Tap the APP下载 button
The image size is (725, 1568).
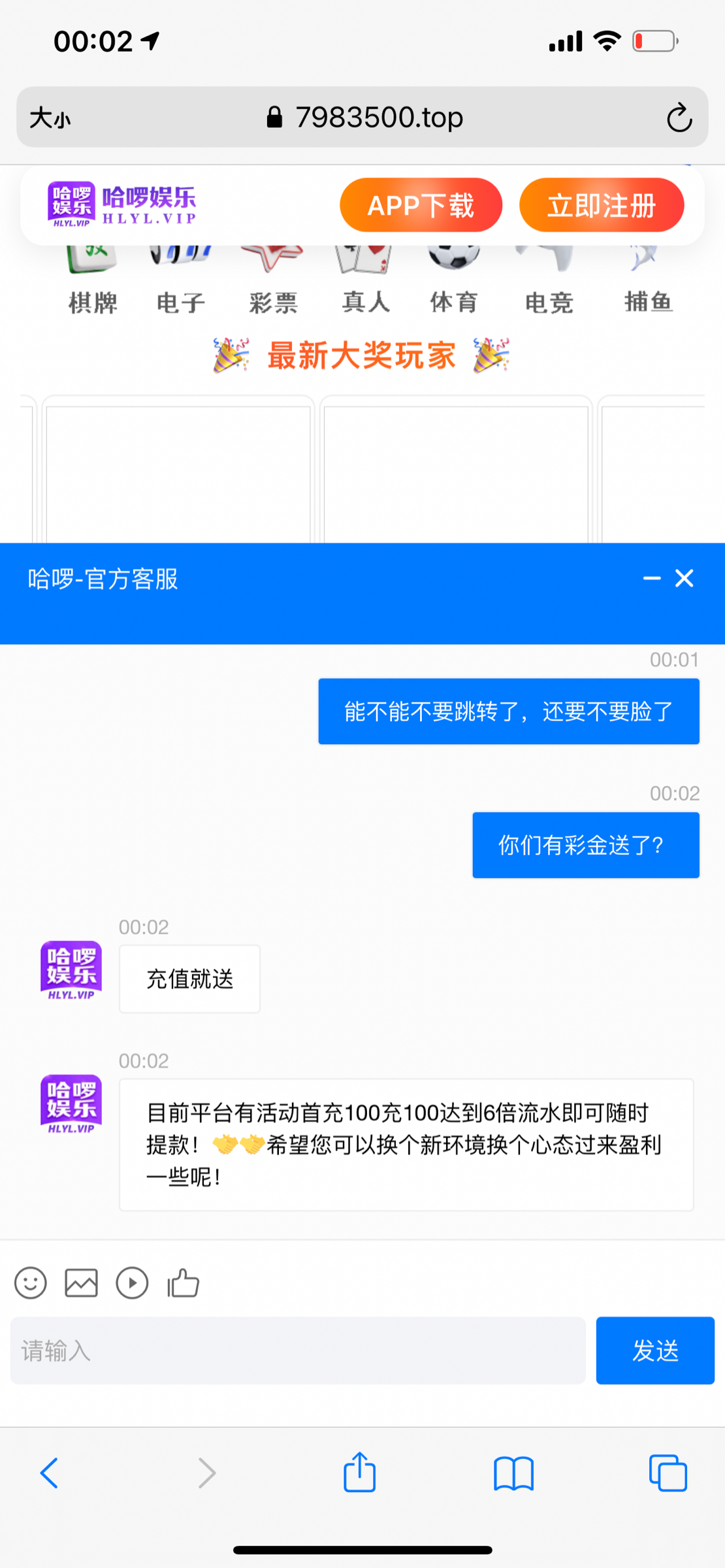(421, 205)
